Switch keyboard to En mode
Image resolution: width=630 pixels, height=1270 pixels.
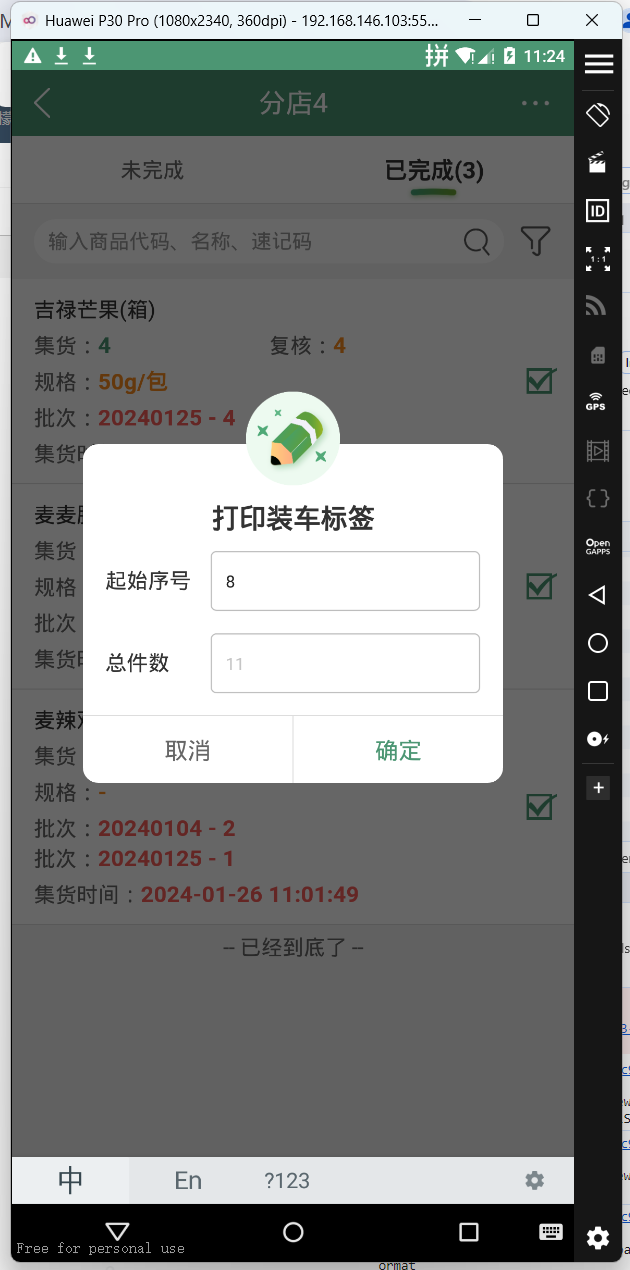coord(188,1180)
